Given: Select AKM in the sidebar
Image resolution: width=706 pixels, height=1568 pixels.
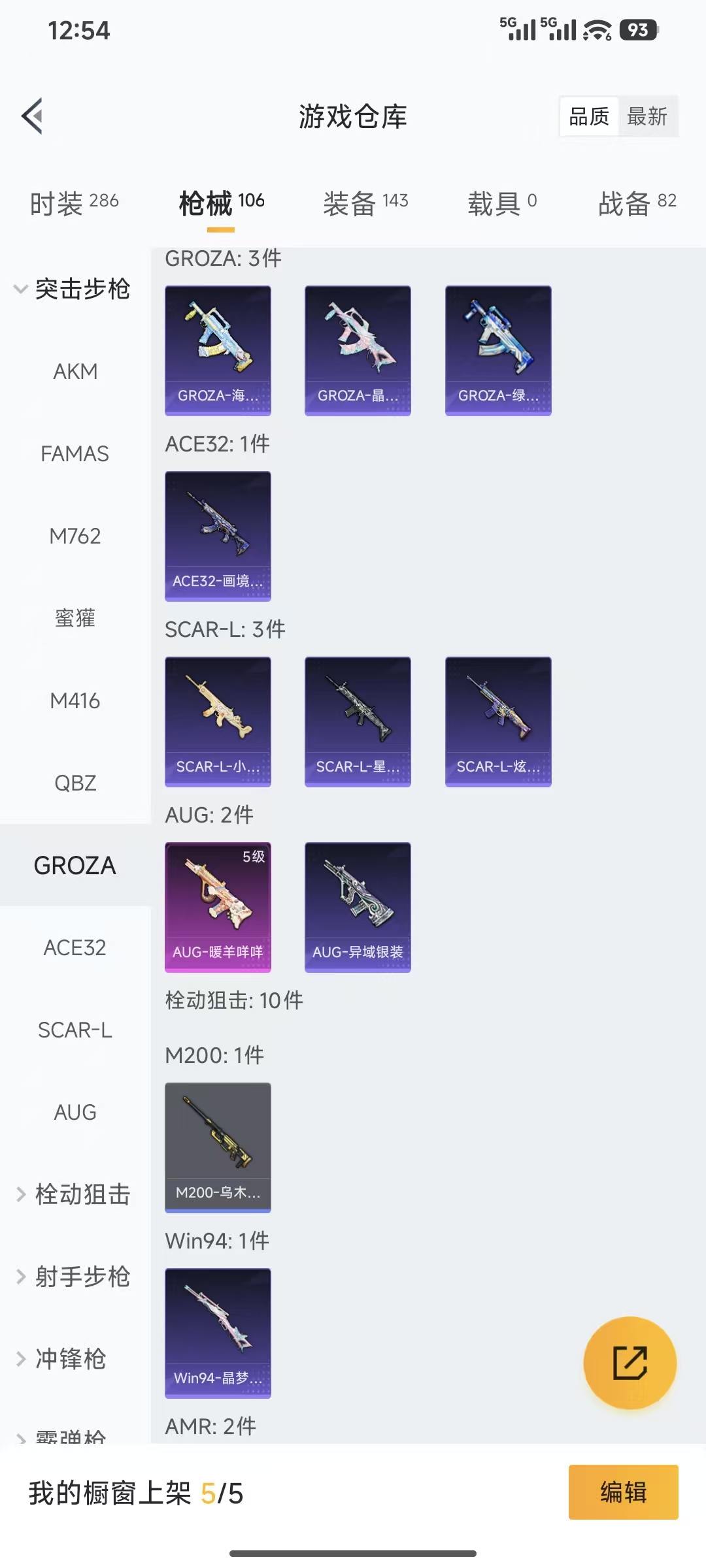Looking at the screenshot, I should point(75,371).
